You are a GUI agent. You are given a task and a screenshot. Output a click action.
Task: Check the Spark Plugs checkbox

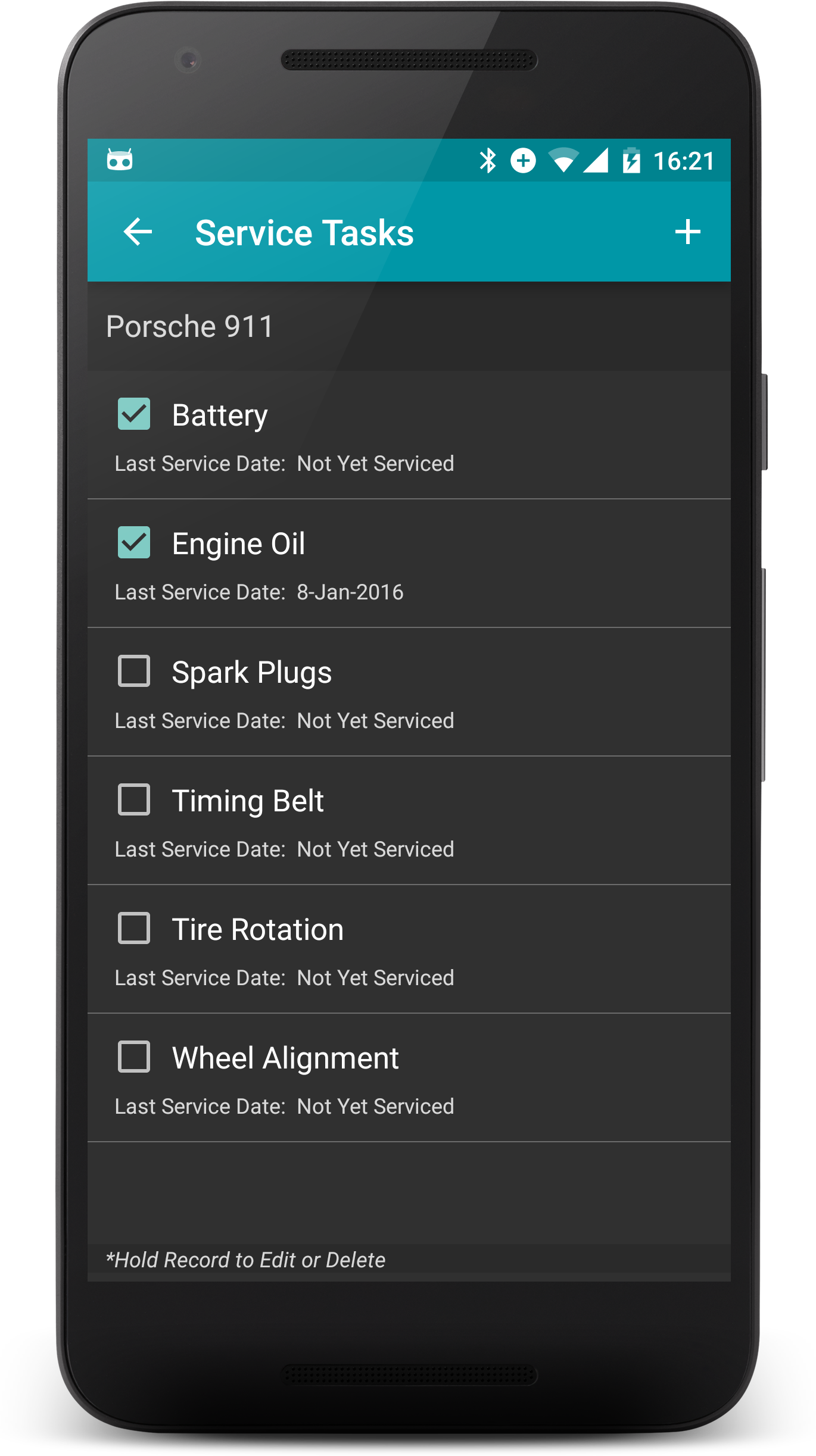click(x=134, y=671)
